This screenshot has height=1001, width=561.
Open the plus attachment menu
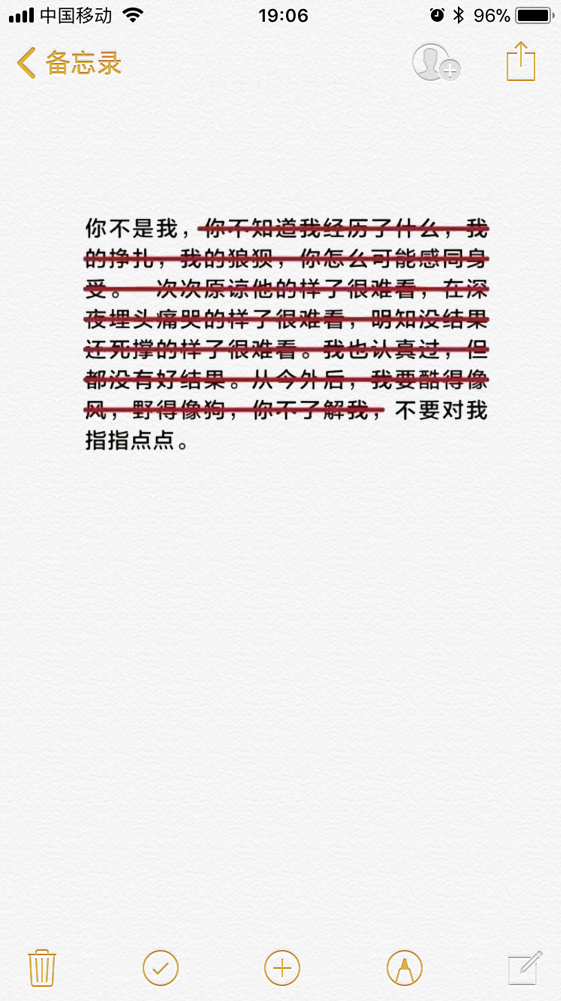tap(282, 968)
